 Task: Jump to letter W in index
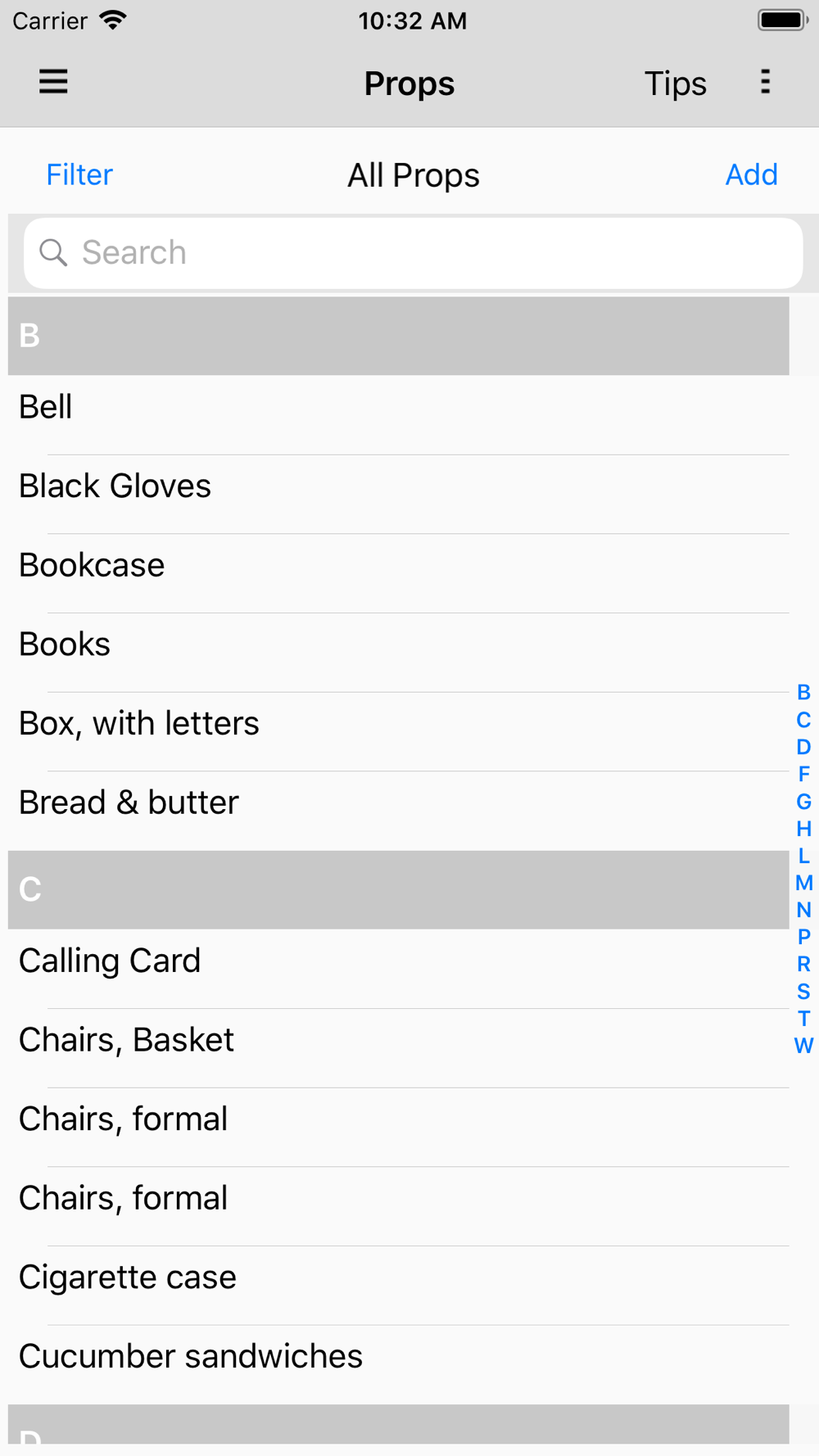(x=803, y=1046)
